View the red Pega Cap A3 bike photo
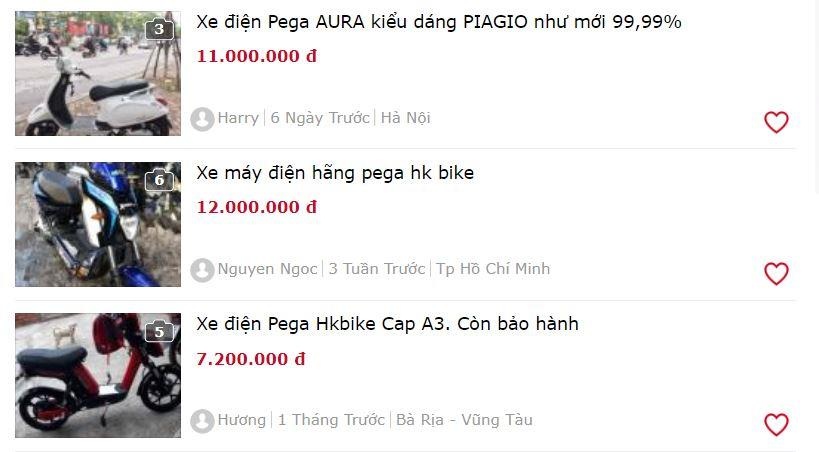This screenshot has height=452, width=819. 98,375
